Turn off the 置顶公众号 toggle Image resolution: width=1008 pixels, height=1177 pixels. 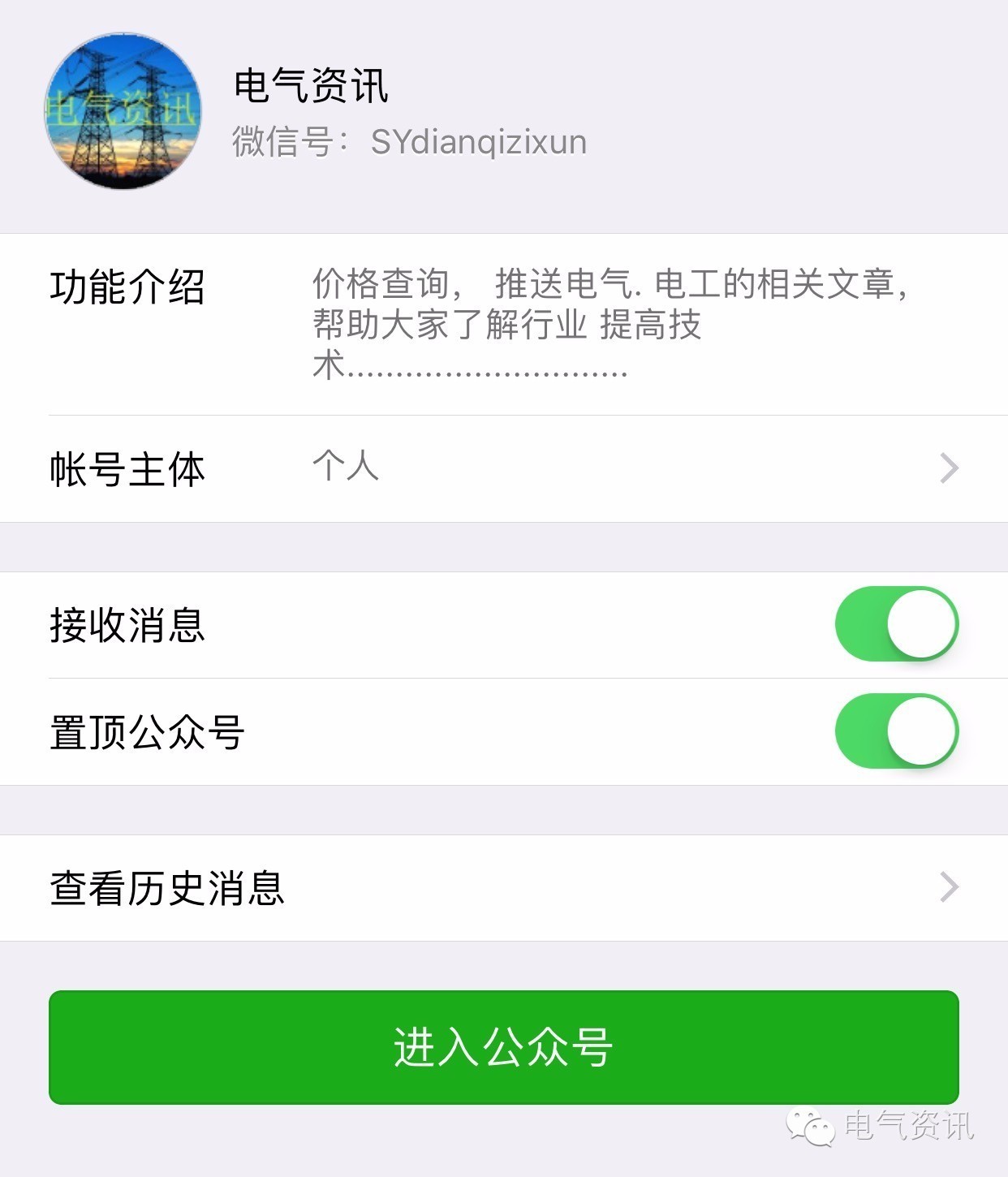895,731
